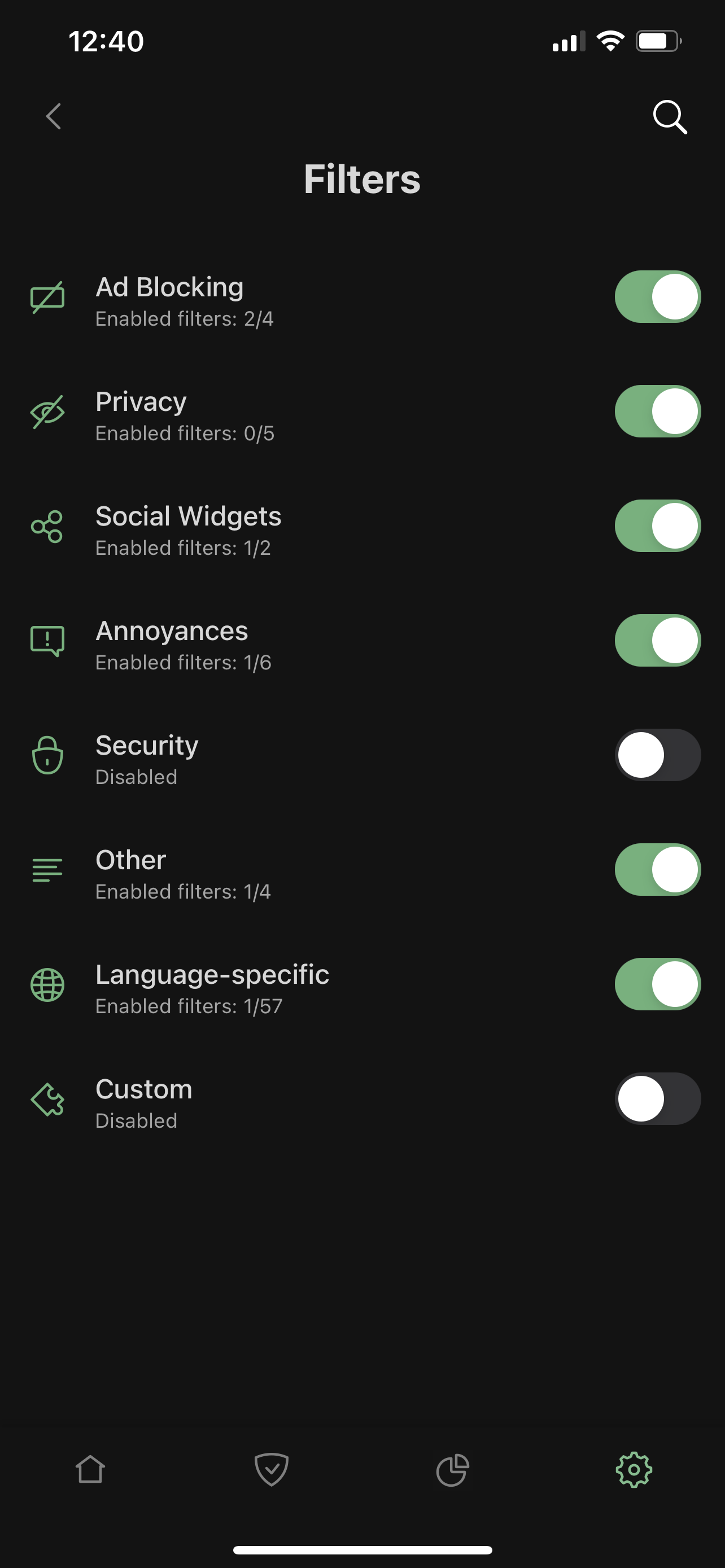
Task: Disable the Privacy filters toggle
Action: coord(657,411)
